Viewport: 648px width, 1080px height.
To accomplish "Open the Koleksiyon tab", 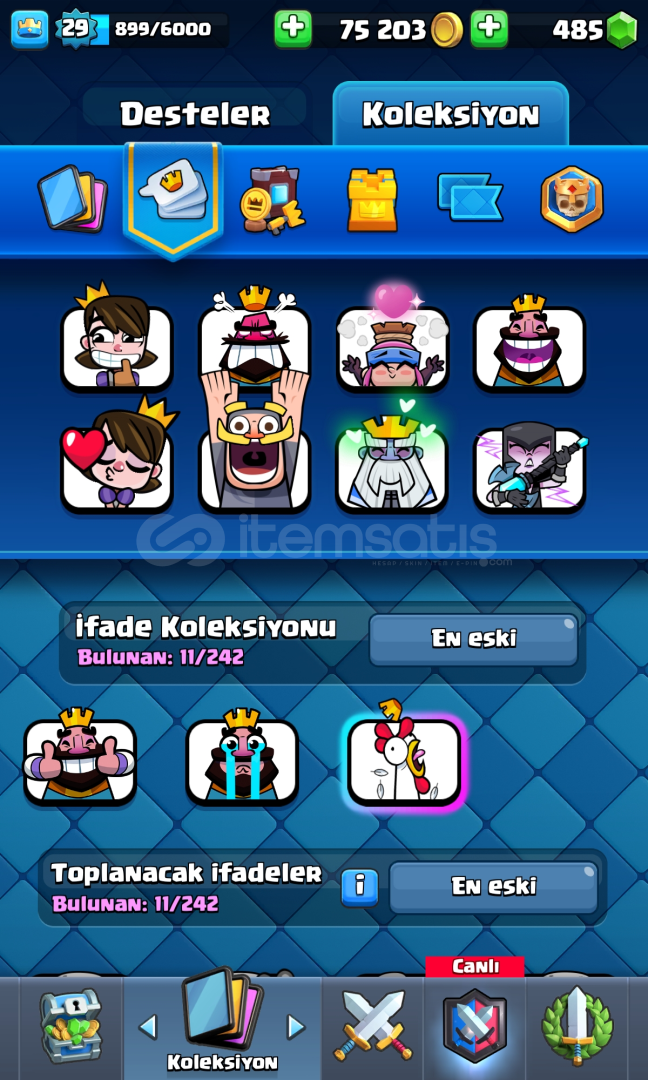I will pyautogui.click(x=450, y=114).
